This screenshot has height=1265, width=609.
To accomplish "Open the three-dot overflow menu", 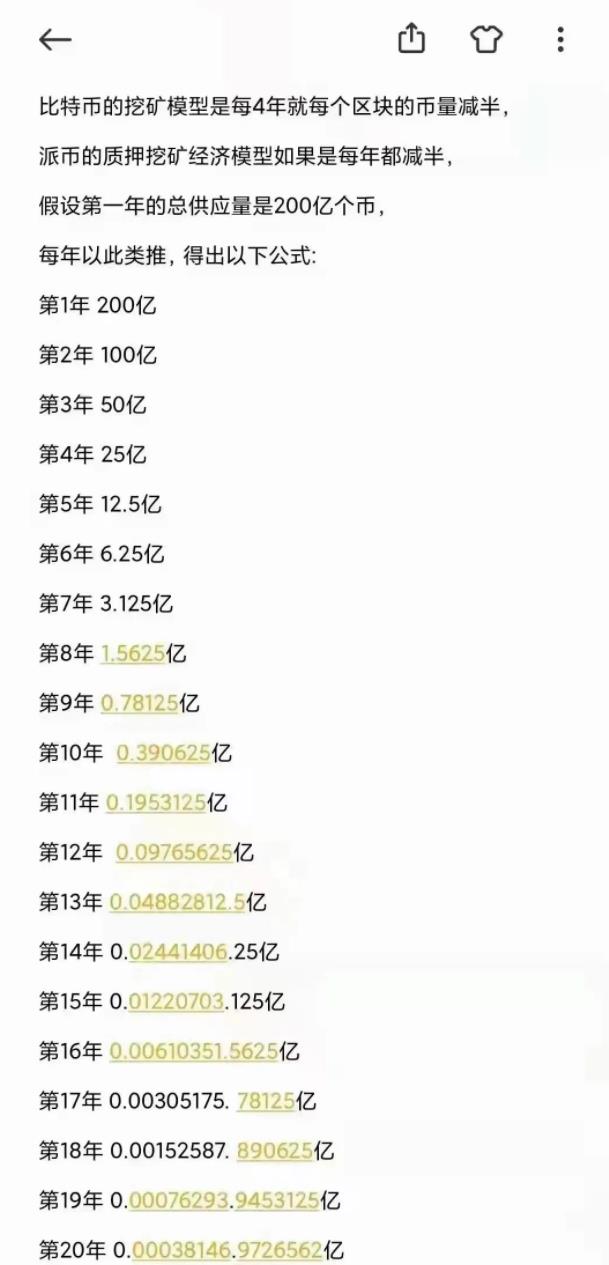I will [560, 39].
